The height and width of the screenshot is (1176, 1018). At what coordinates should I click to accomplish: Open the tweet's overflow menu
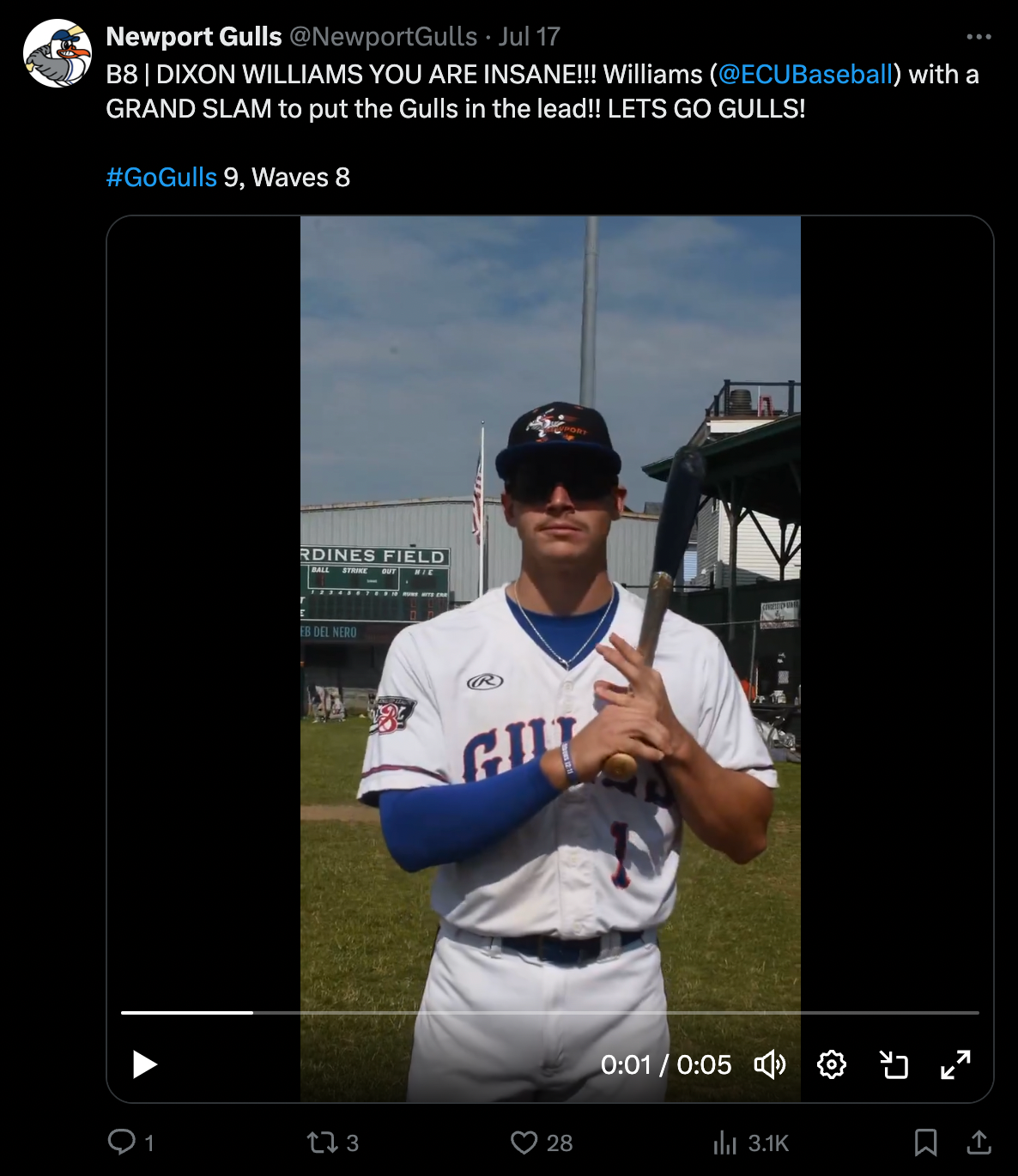(x=979, y=37)
